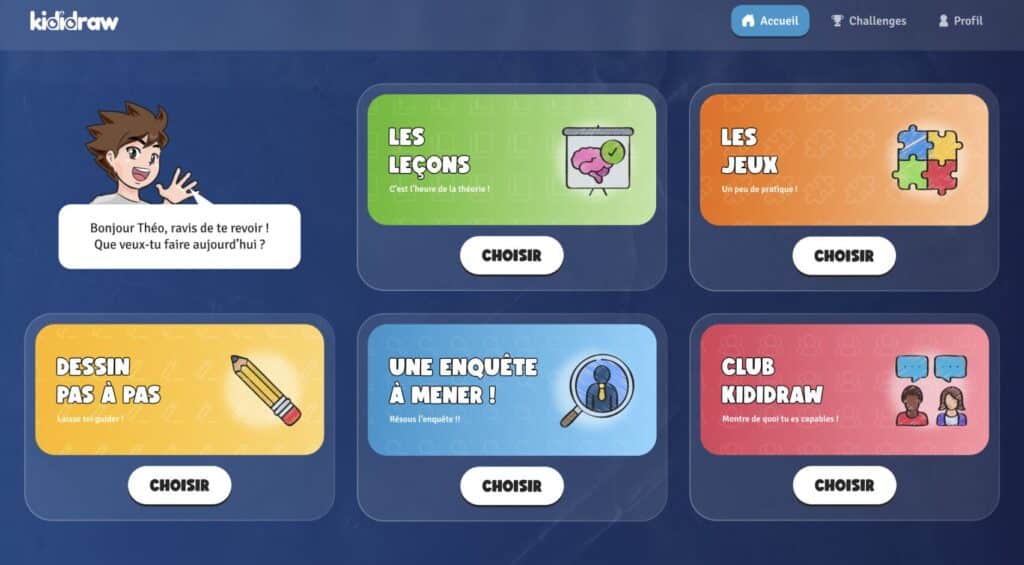Open the Club Kididraw card
Image resolution: width=1024 pixels, height=565 pixels.
coord(844,389)
